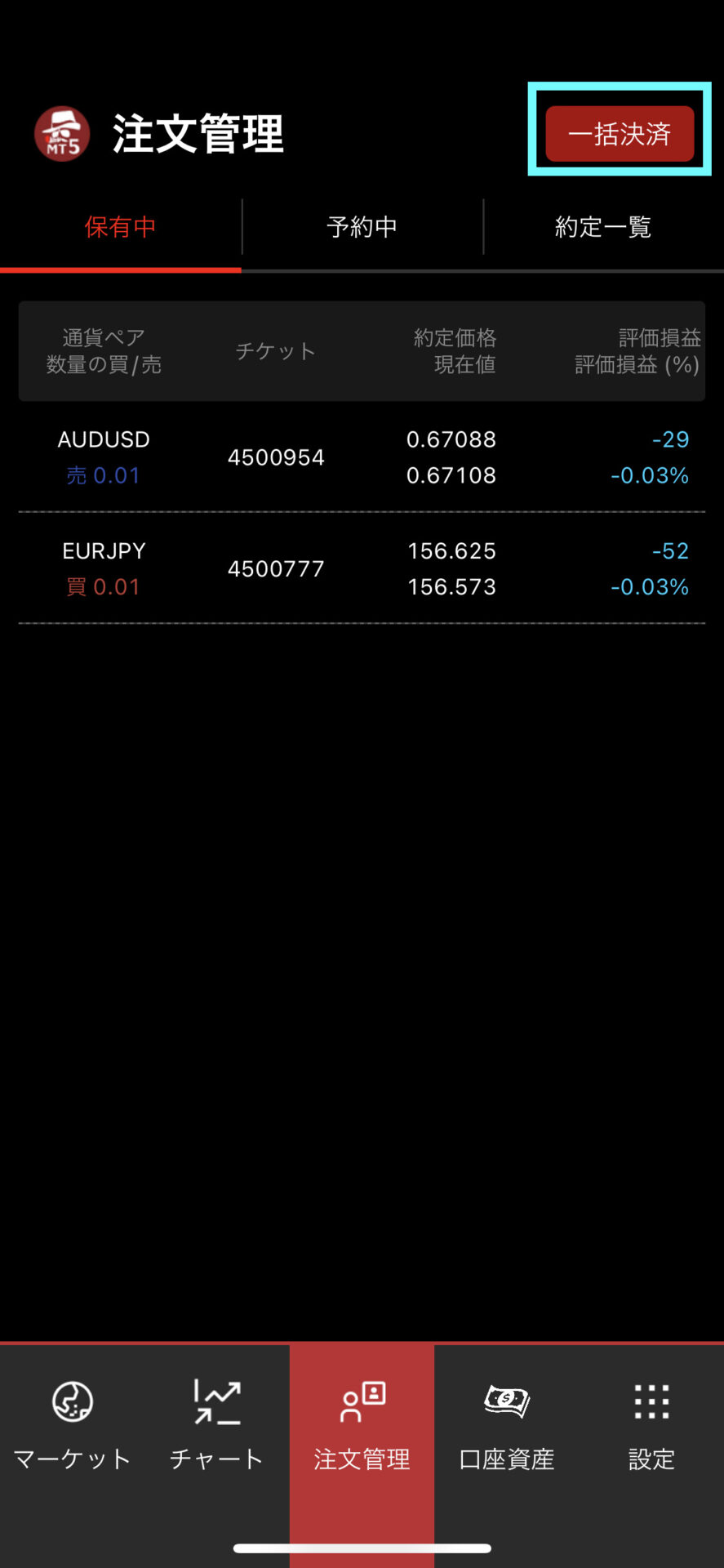
Task: Switch to the 約定一覧 tab
Action: pyautogui.click(x=603, y=227)
